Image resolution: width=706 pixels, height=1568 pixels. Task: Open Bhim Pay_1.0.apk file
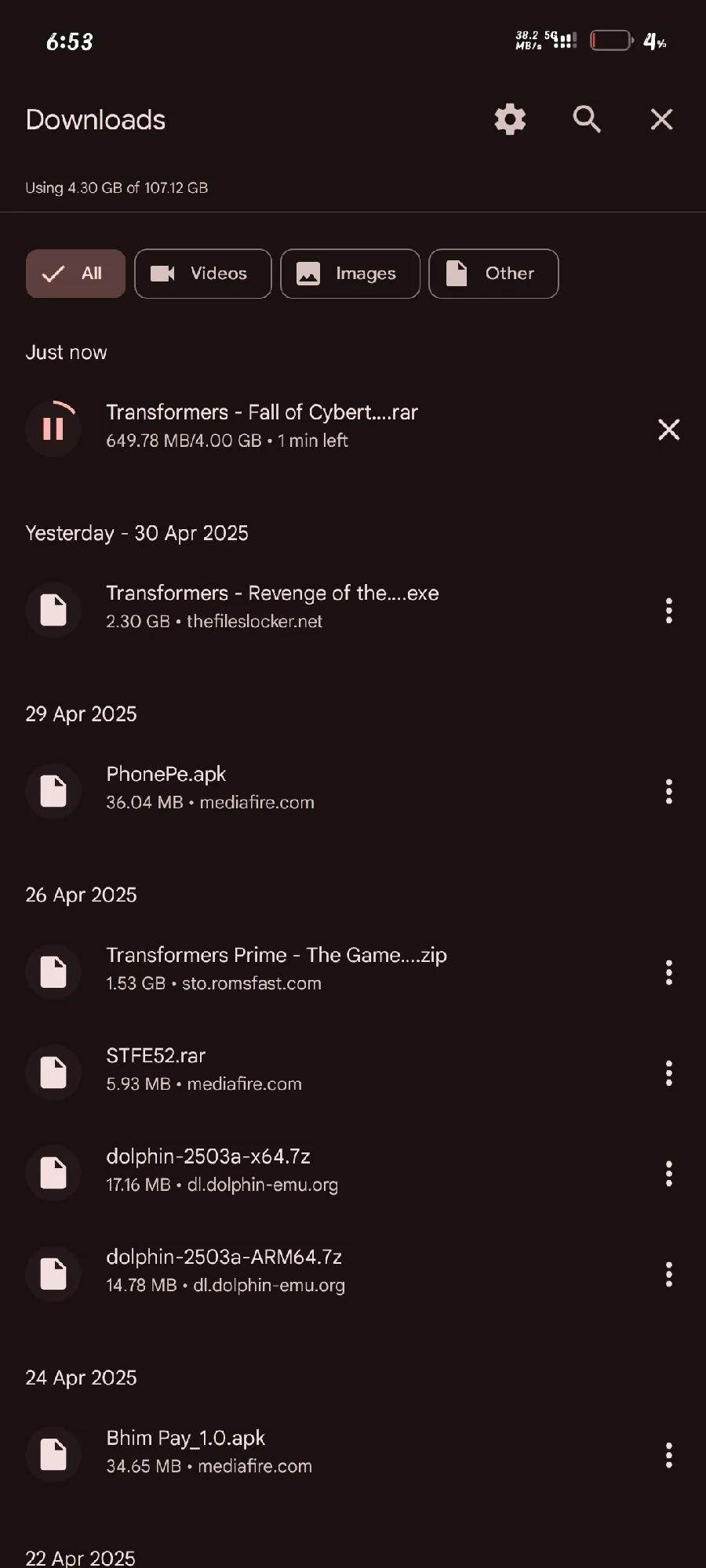pos(209,1451)
